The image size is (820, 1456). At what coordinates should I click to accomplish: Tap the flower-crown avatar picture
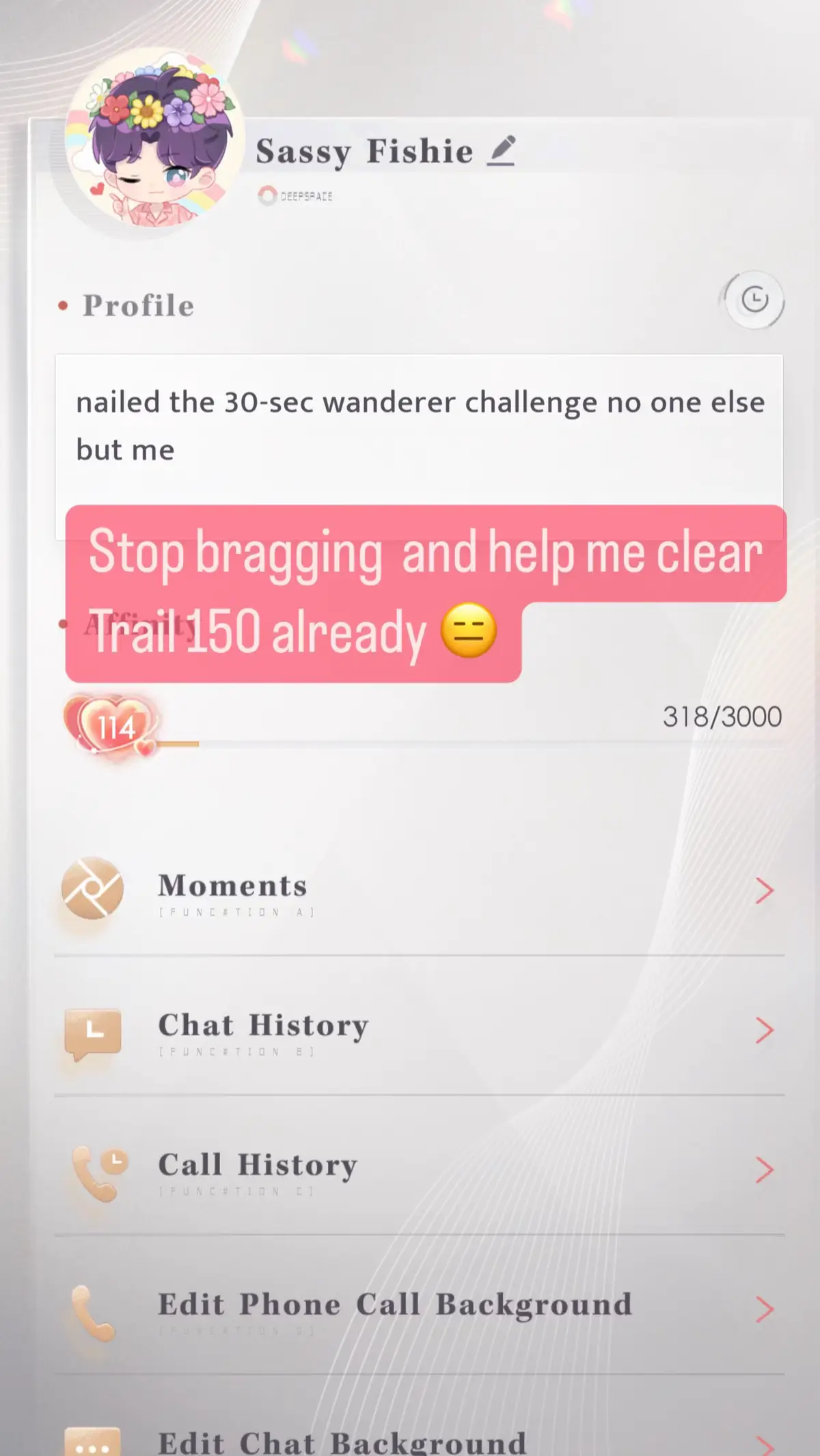[x=154, y=137]
